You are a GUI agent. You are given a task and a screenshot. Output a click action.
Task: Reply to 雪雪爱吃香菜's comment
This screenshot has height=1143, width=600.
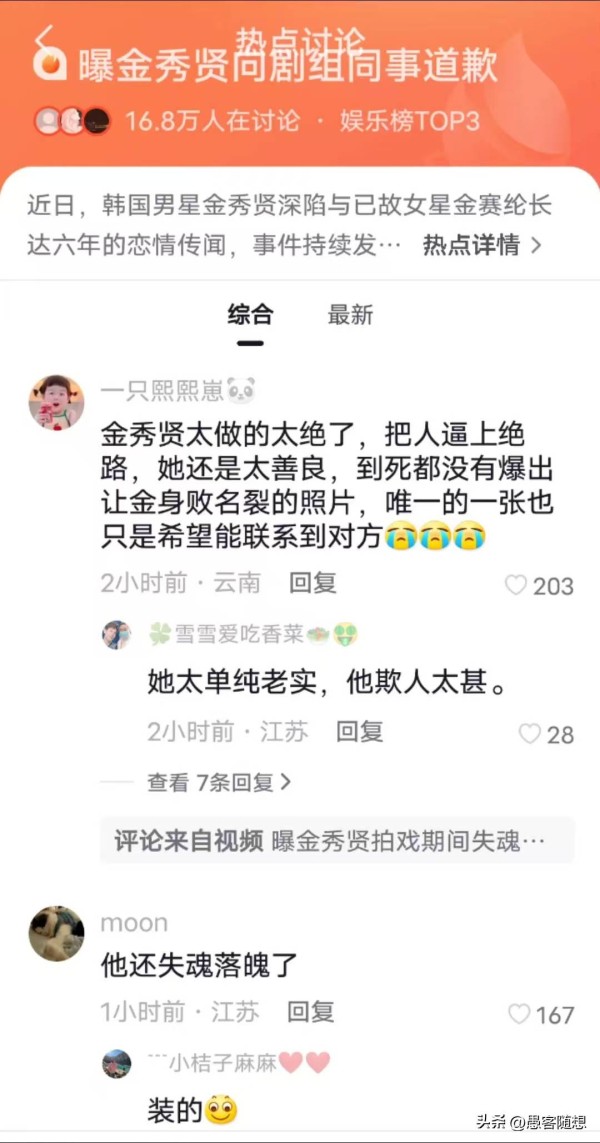[359, 731]
